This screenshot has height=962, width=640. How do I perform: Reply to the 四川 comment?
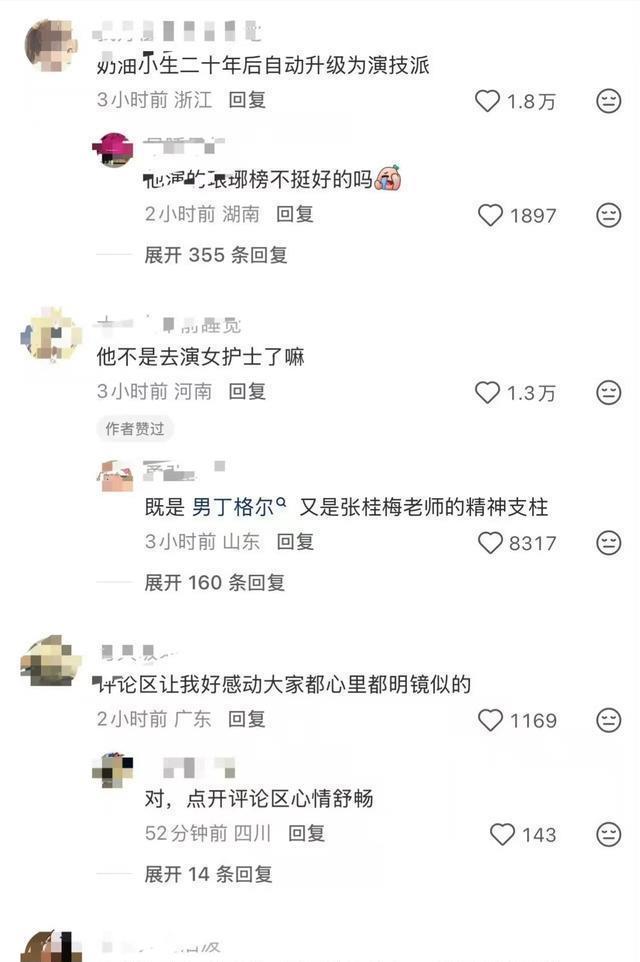click(x=307, y=833)
